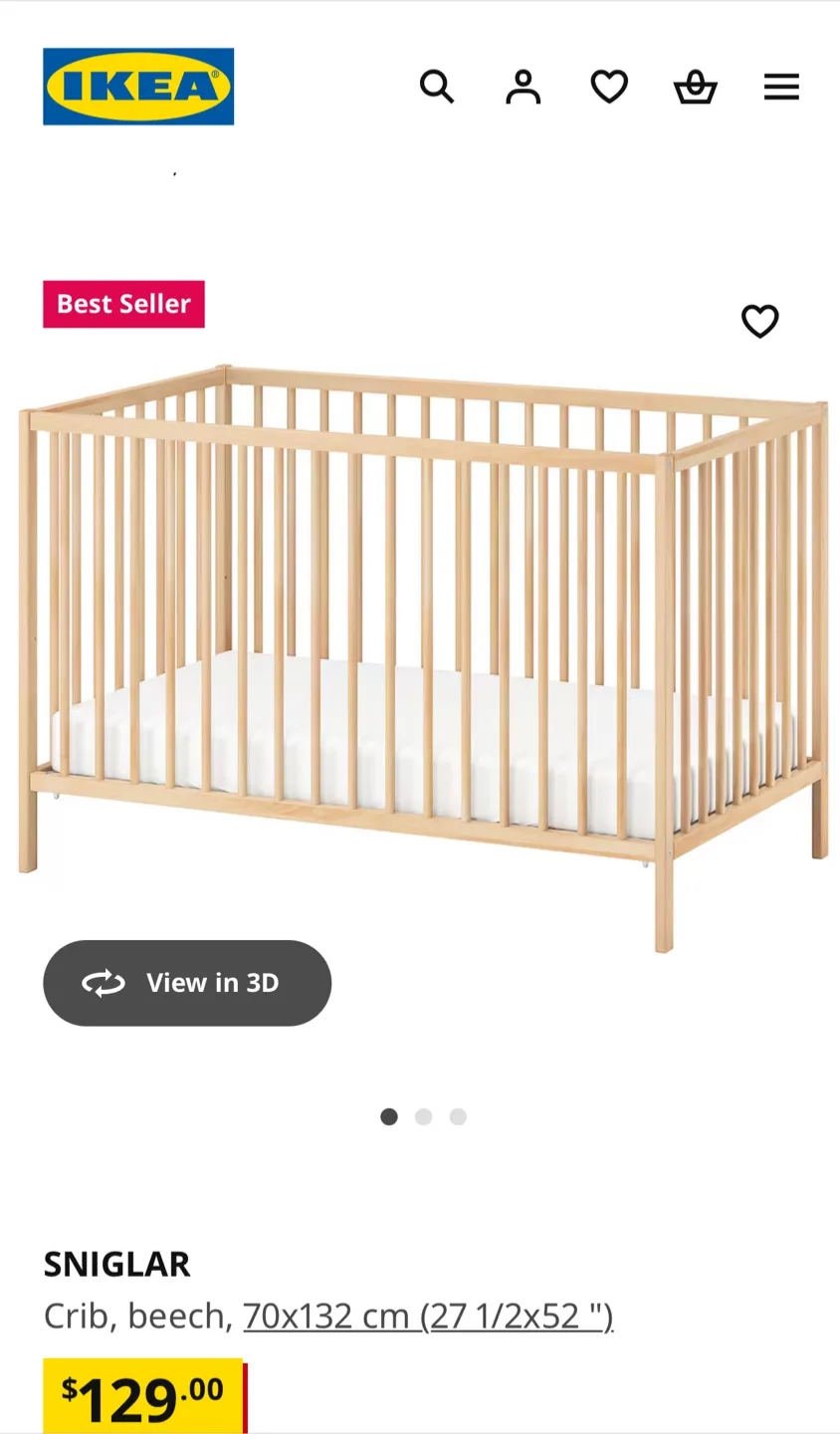Click the Best Seller badge
Image resolution: width=840 pixels, height=1434 pixels.
point(123,304)
